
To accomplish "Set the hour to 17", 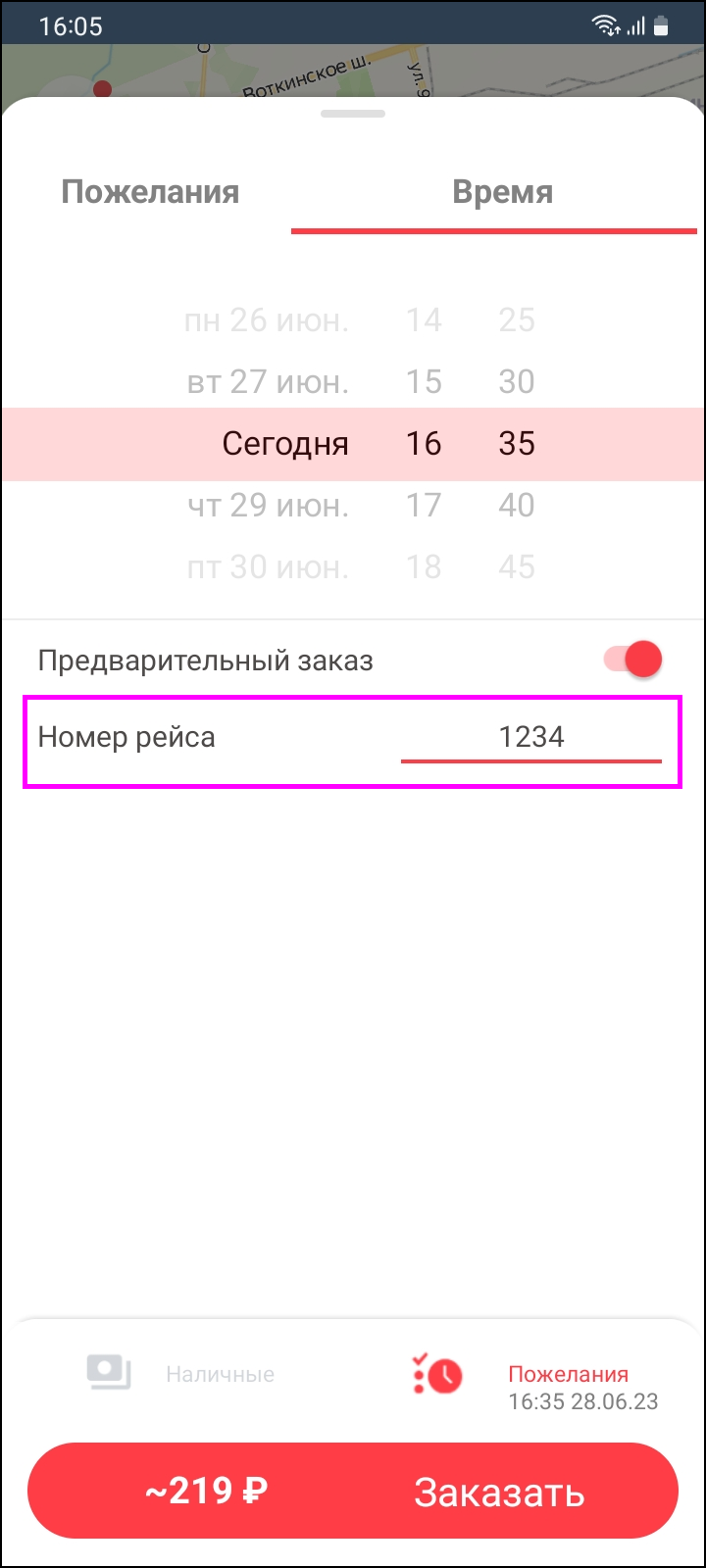I will pos(424,506).
